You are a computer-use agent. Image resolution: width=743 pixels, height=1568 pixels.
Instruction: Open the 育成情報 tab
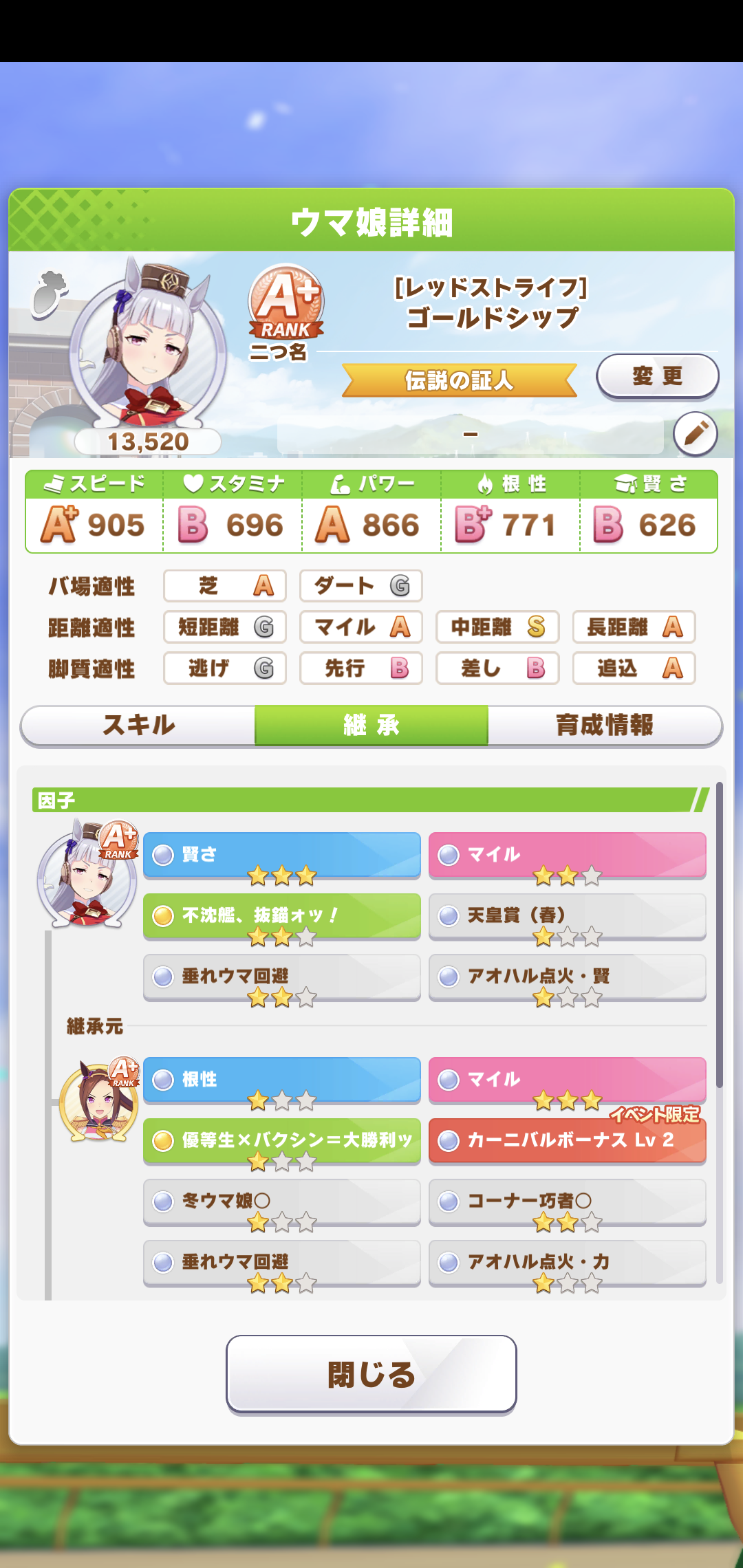click(x=604, y=725)
